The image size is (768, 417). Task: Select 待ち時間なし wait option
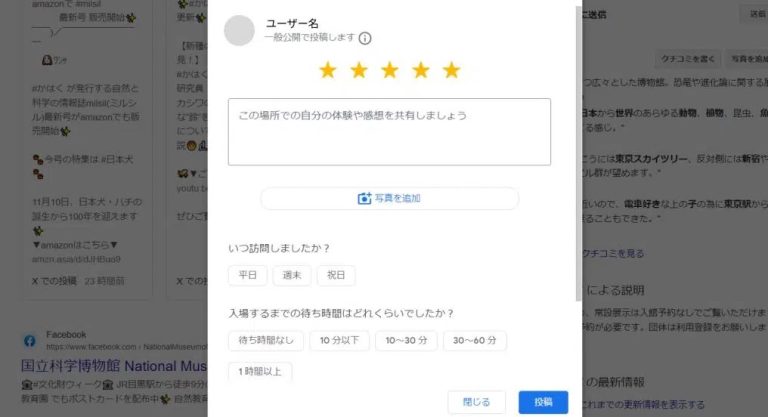pyautogui.click(x=265, y=341)
